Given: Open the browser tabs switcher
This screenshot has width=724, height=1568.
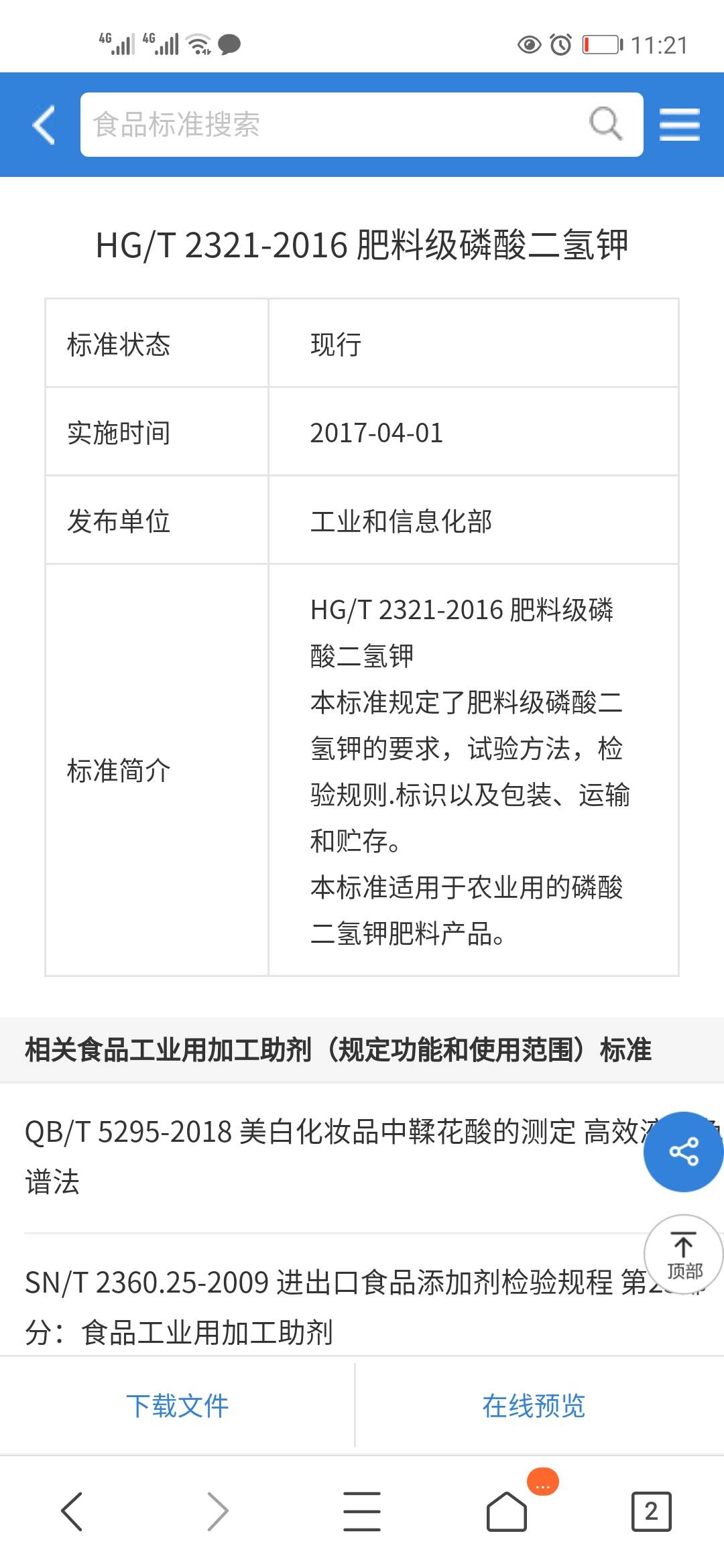Looking at the screenshot, I should pyautogui.click(x=651, y=1512).
